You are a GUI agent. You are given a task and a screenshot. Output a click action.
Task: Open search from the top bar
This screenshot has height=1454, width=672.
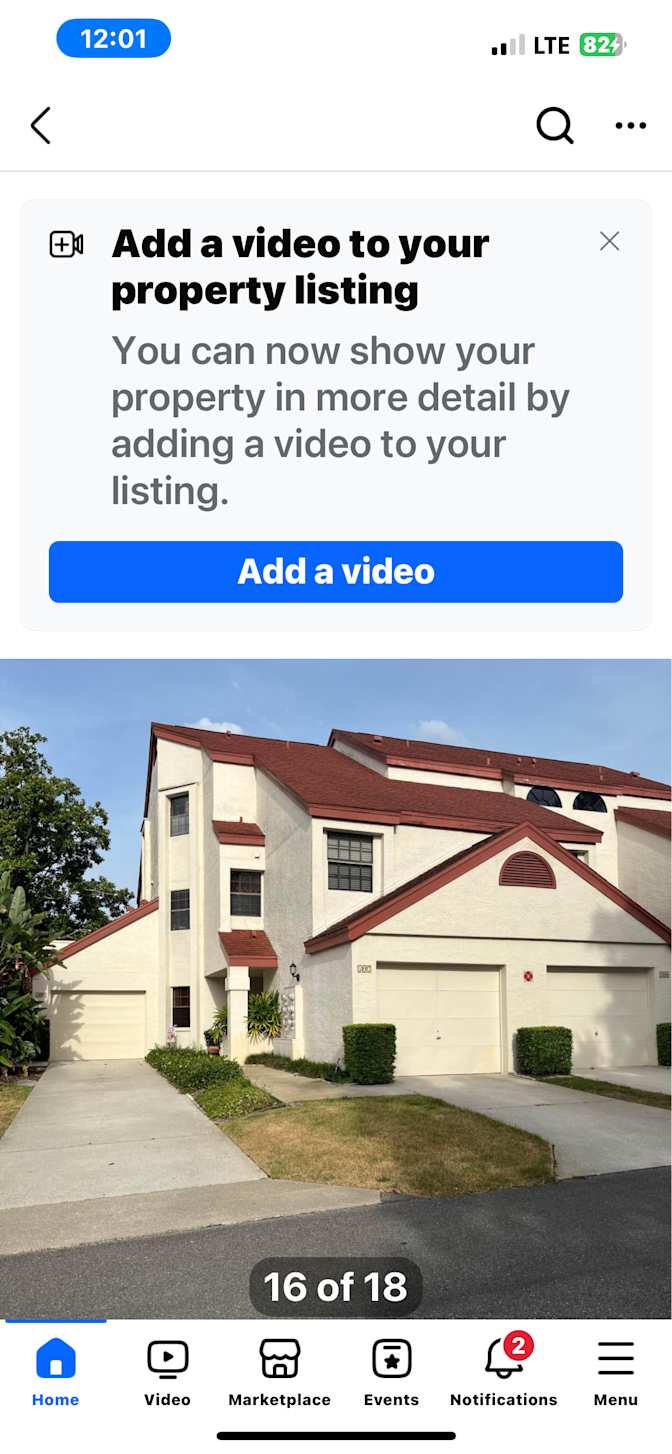click(x=555, y=126)
